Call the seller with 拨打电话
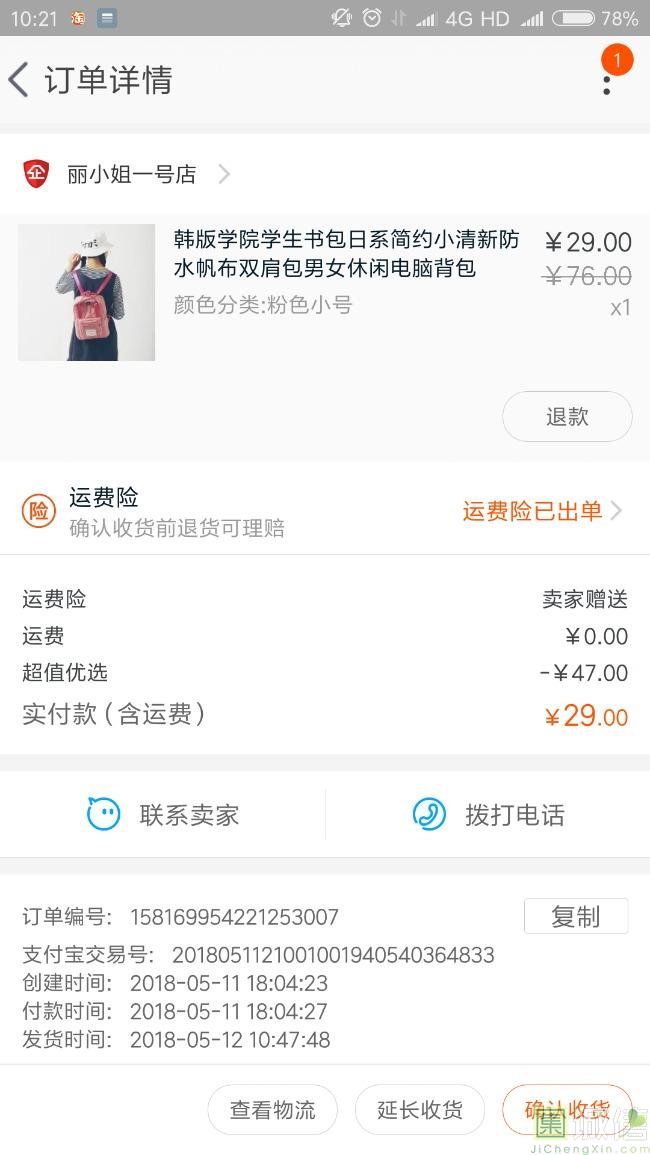The image size is (650, 1155). (488, 815)
